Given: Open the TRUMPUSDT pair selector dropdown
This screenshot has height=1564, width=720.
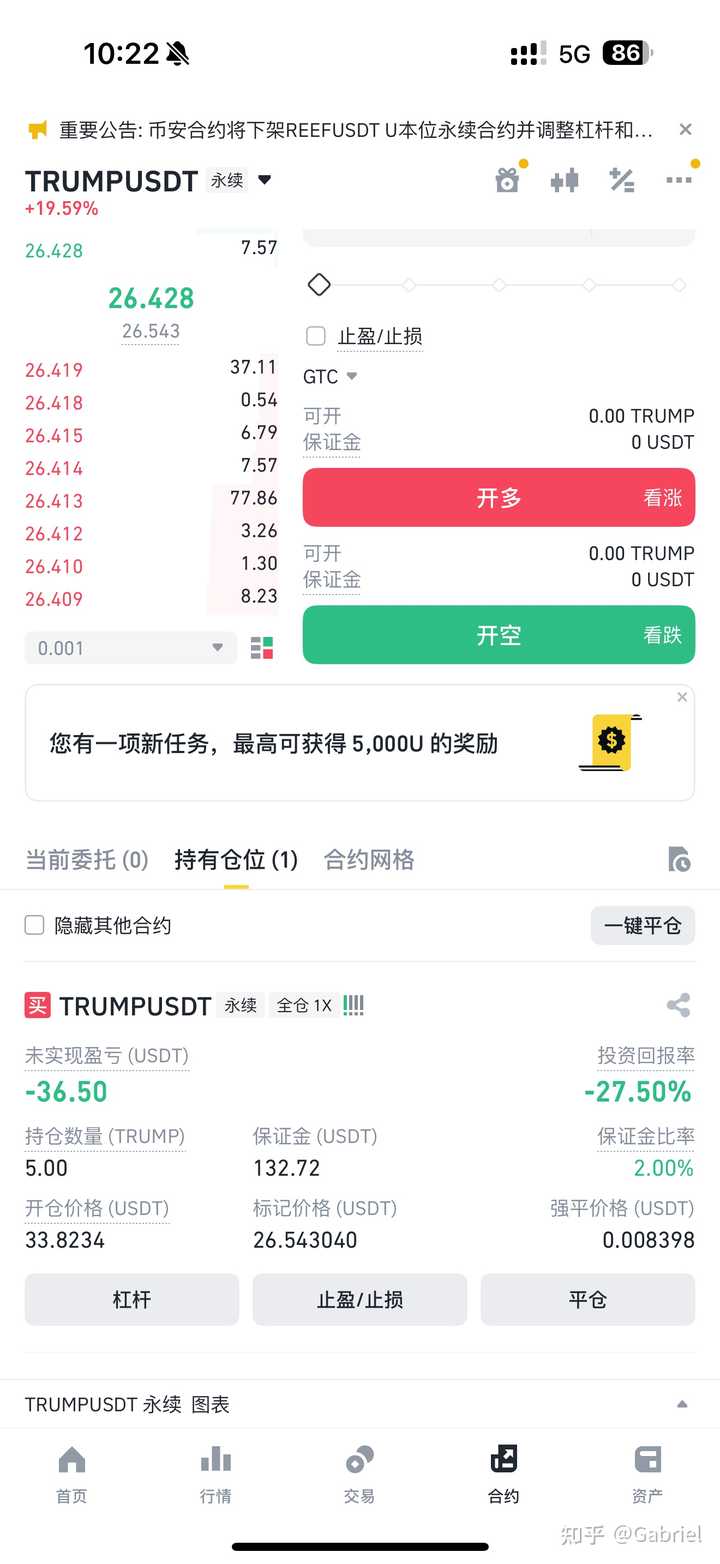Looking at the screenshot, I should click(x=263, y=181).
